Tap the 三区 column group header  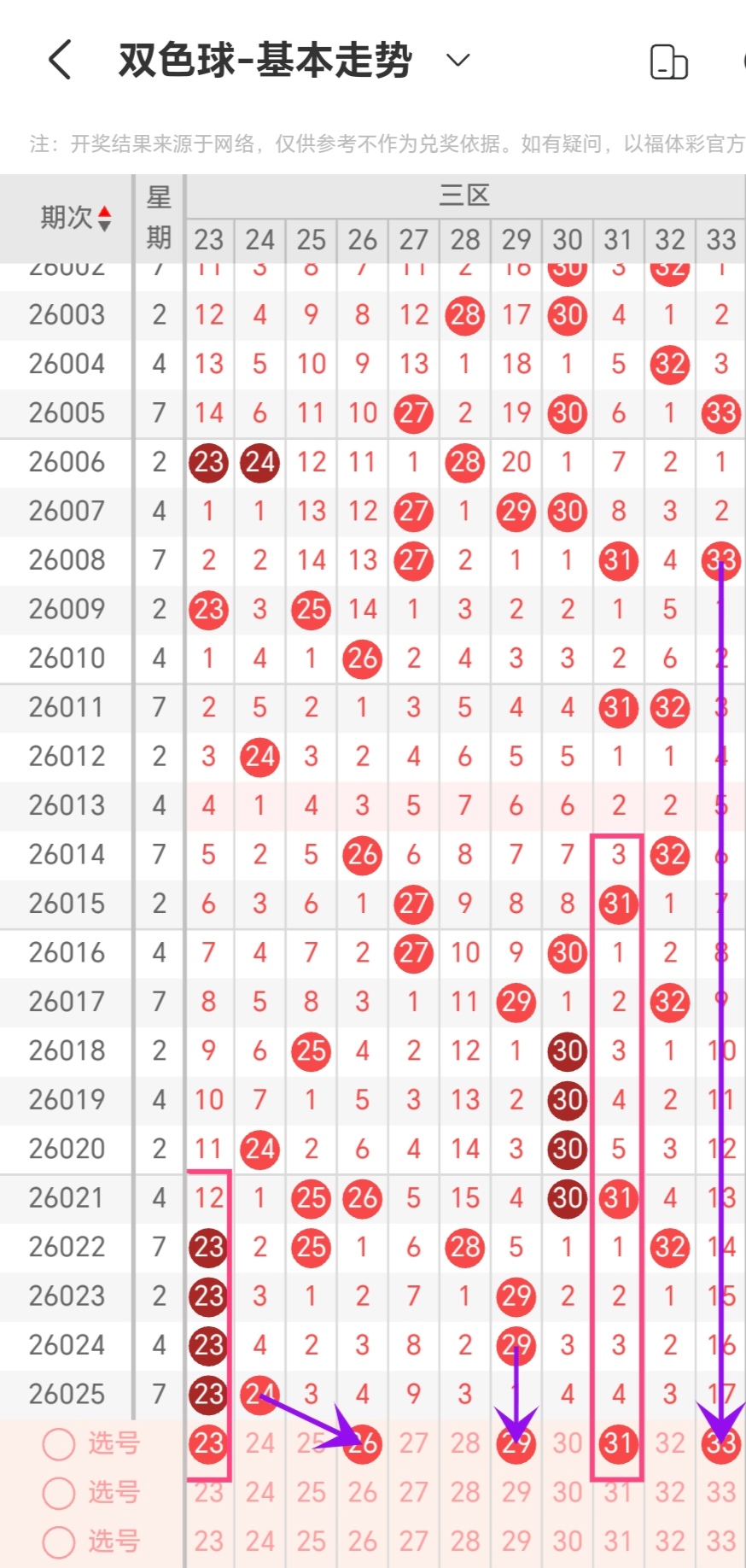465,195
